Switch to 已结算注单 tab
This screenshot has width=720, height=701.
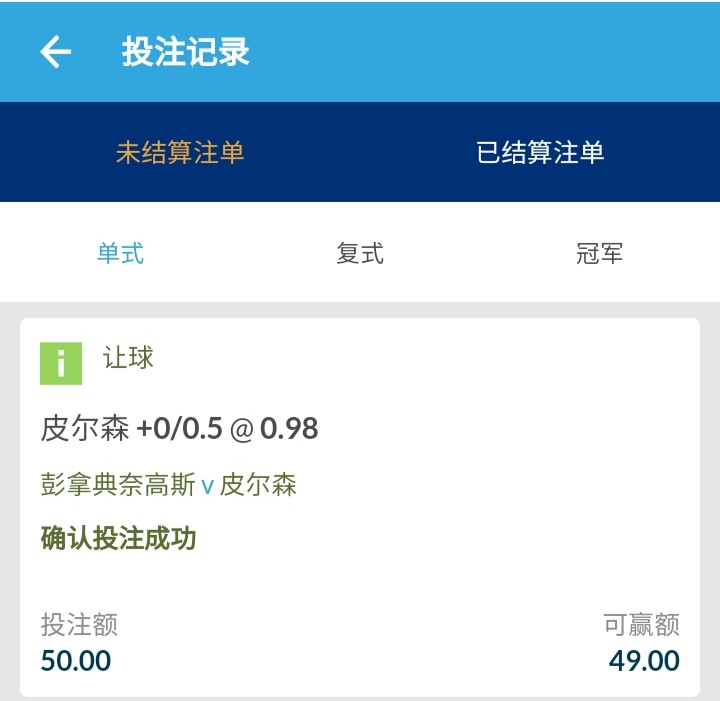click(540, 152)
